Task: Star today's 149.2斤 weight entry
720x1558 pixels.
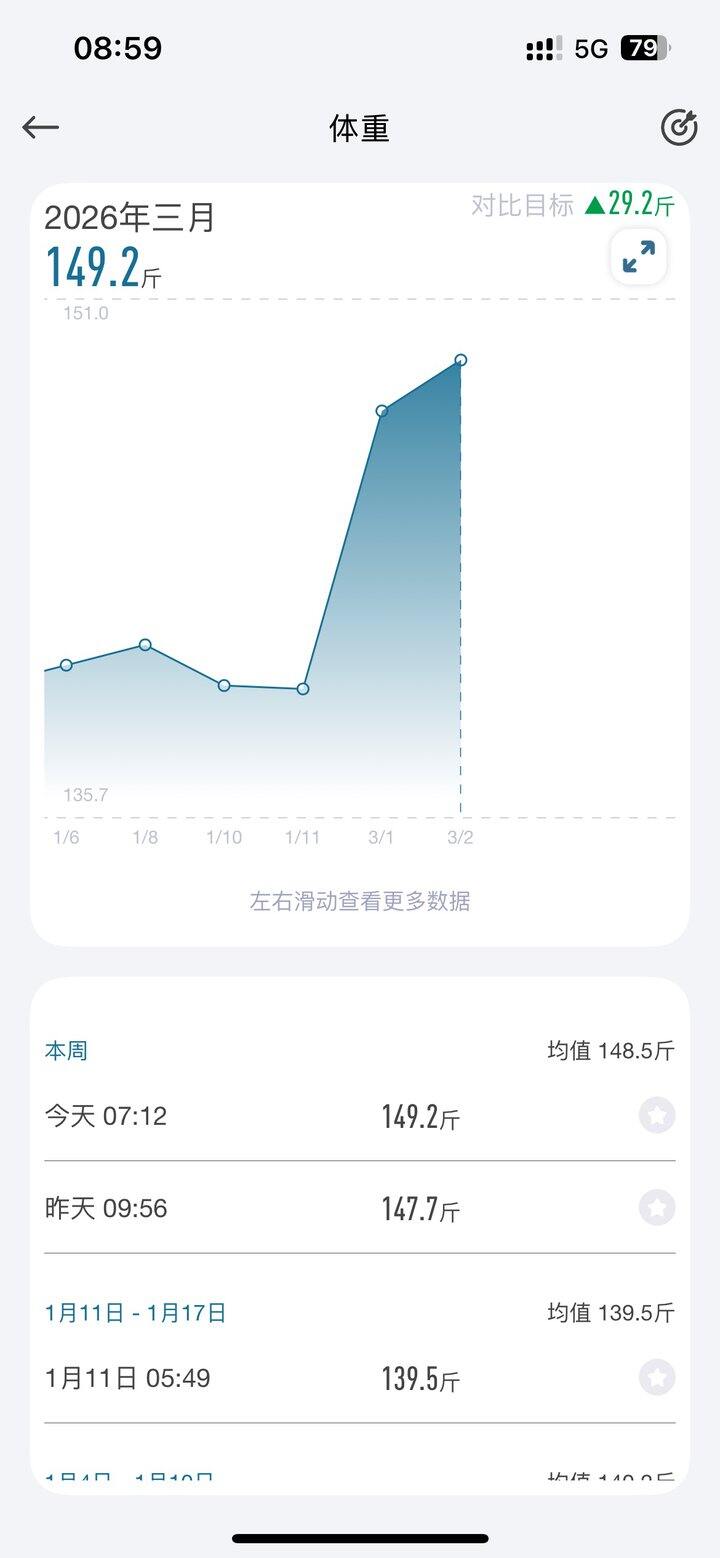Action: click(656, 1116)
